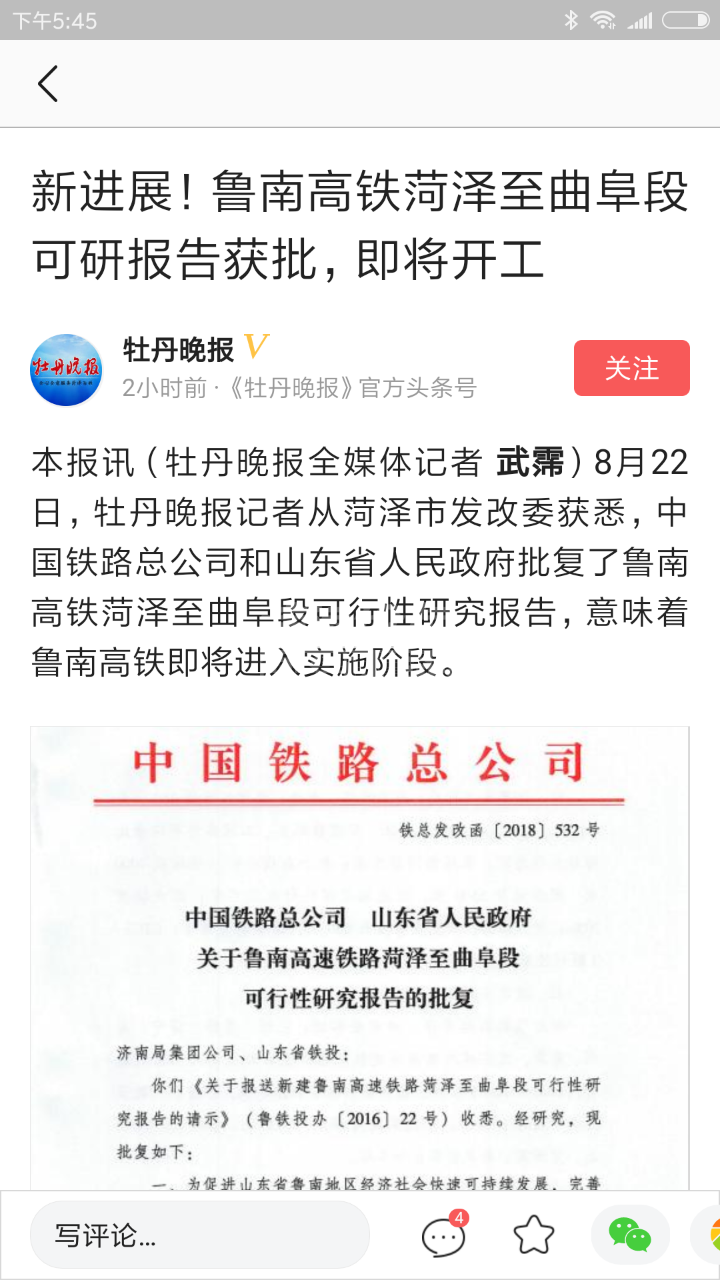Image resolution: width=720 pixels, height=1280 pixels.
Task: View the 4 comments via bubble icon
Action: (x=443, y=1236)
